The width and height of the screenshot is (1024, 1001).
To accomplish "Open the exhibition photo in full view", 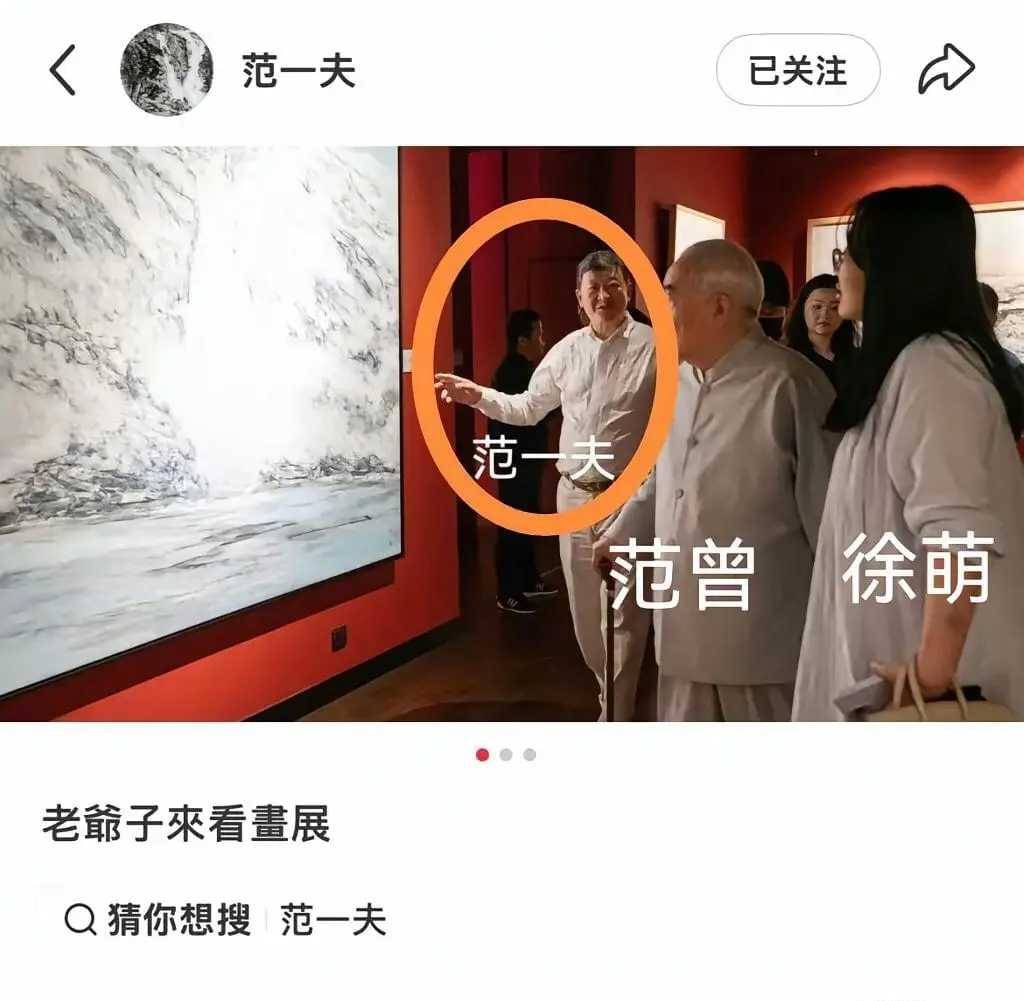I will pos(512,433).
